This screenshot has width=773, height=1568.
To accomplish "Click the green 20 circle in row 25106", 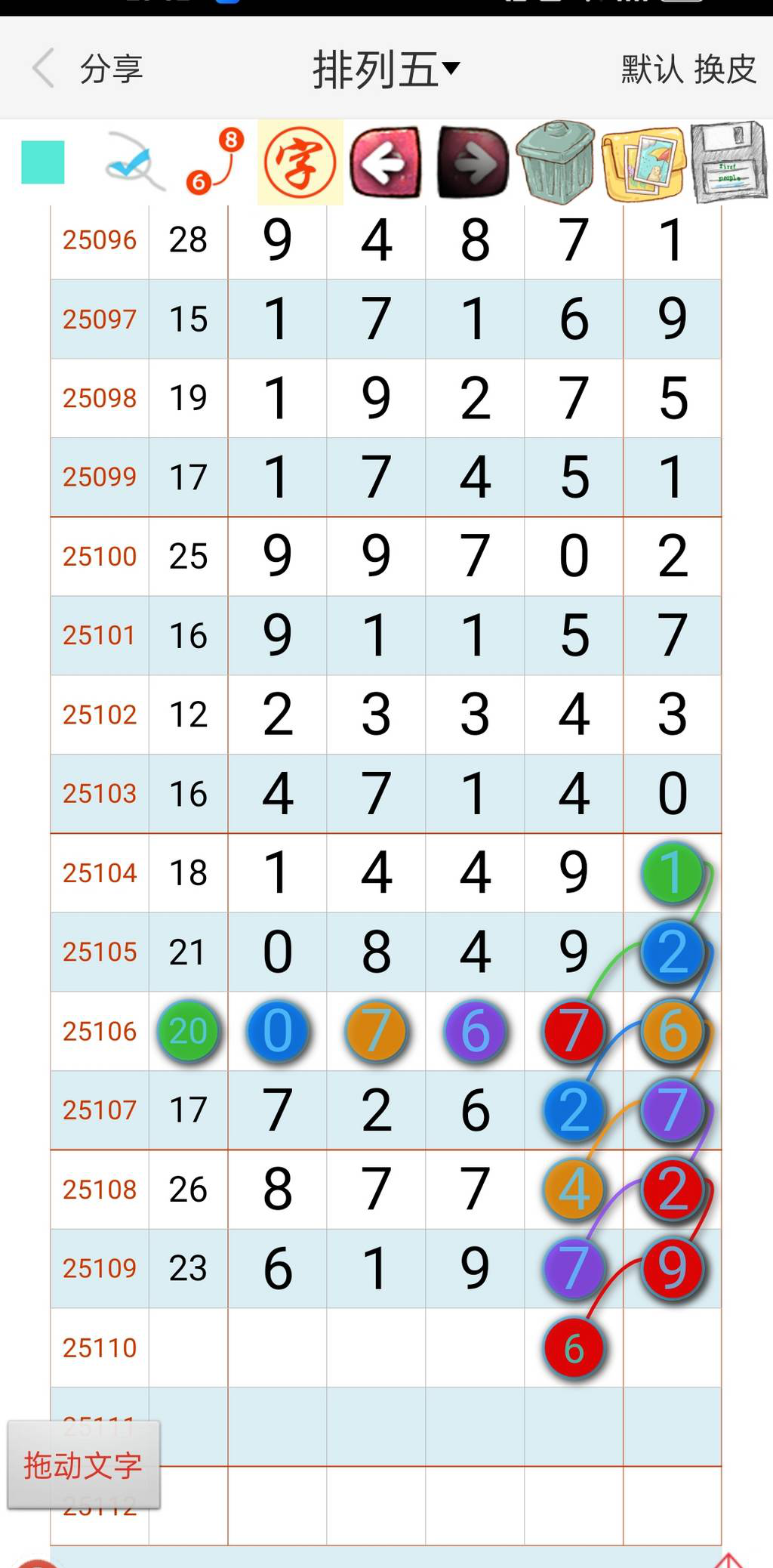I will coord(188,1029).
